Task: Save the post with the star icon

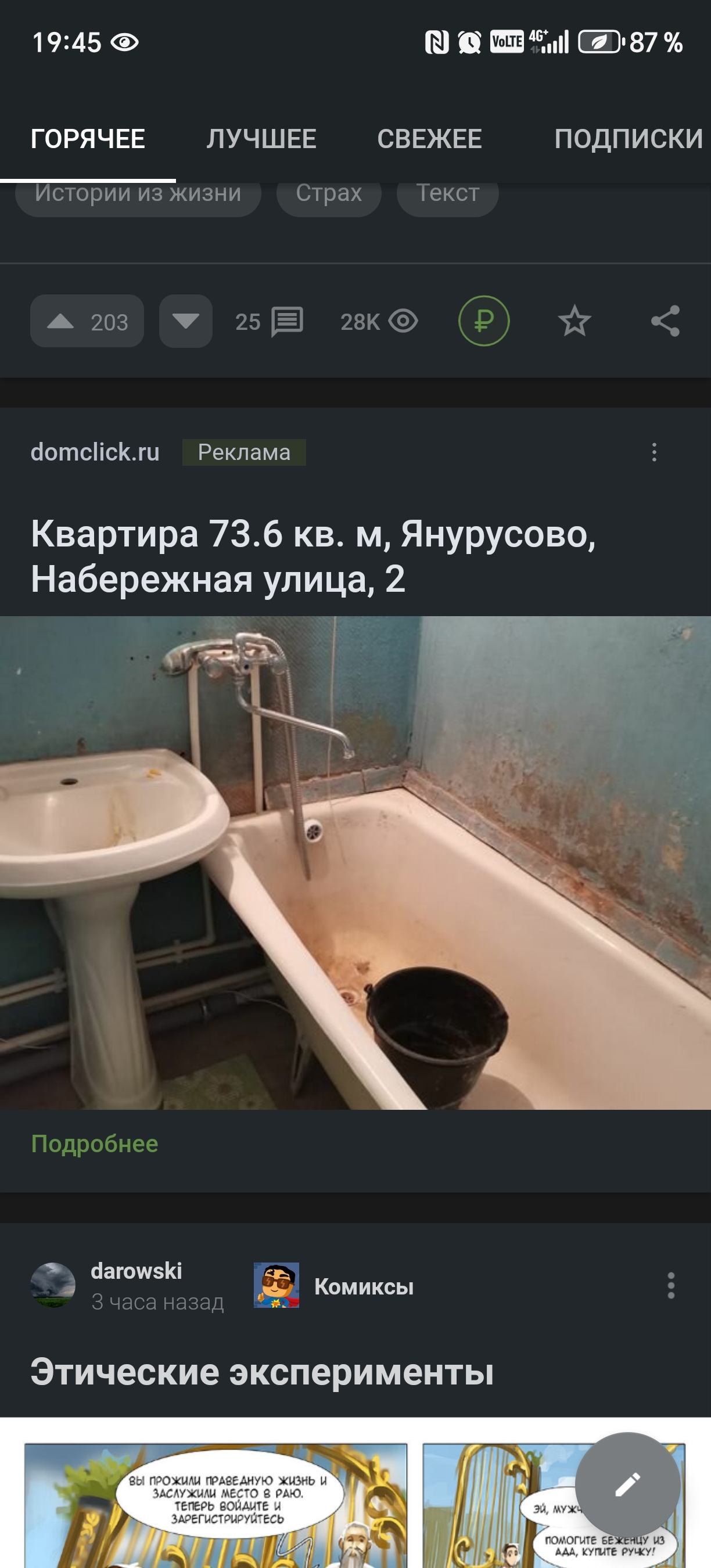Action: click(x=574, y=321)
